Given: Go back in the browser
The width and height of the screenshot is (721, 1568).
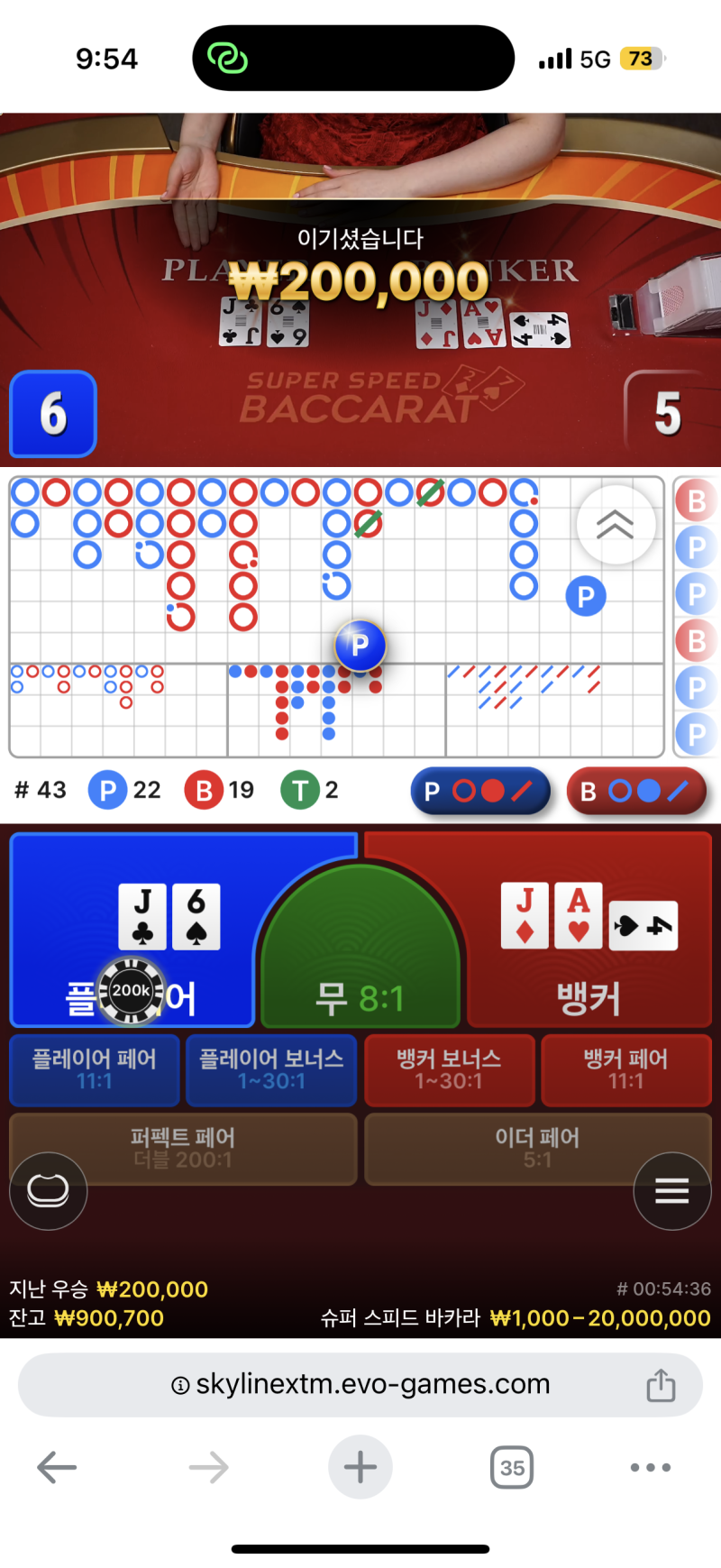Looking at the screenshot, I should (57, 1468).
